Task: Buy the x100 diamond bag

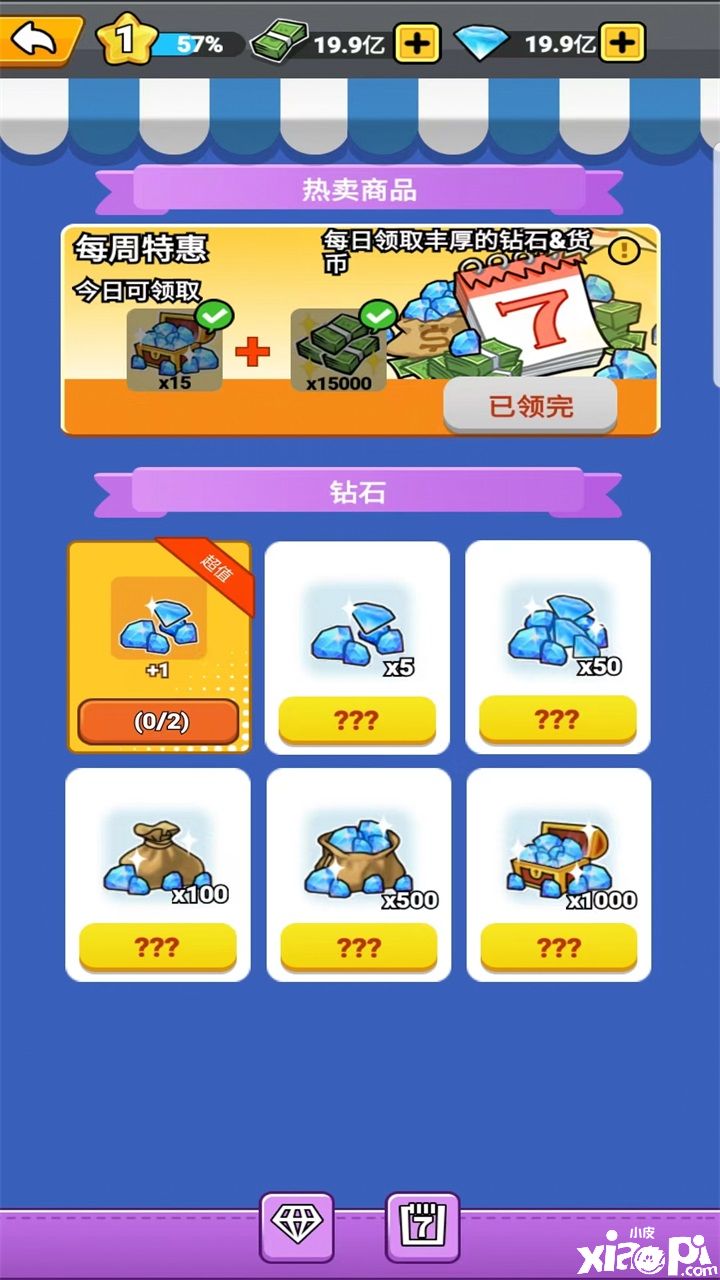Action: coord(157,947)
